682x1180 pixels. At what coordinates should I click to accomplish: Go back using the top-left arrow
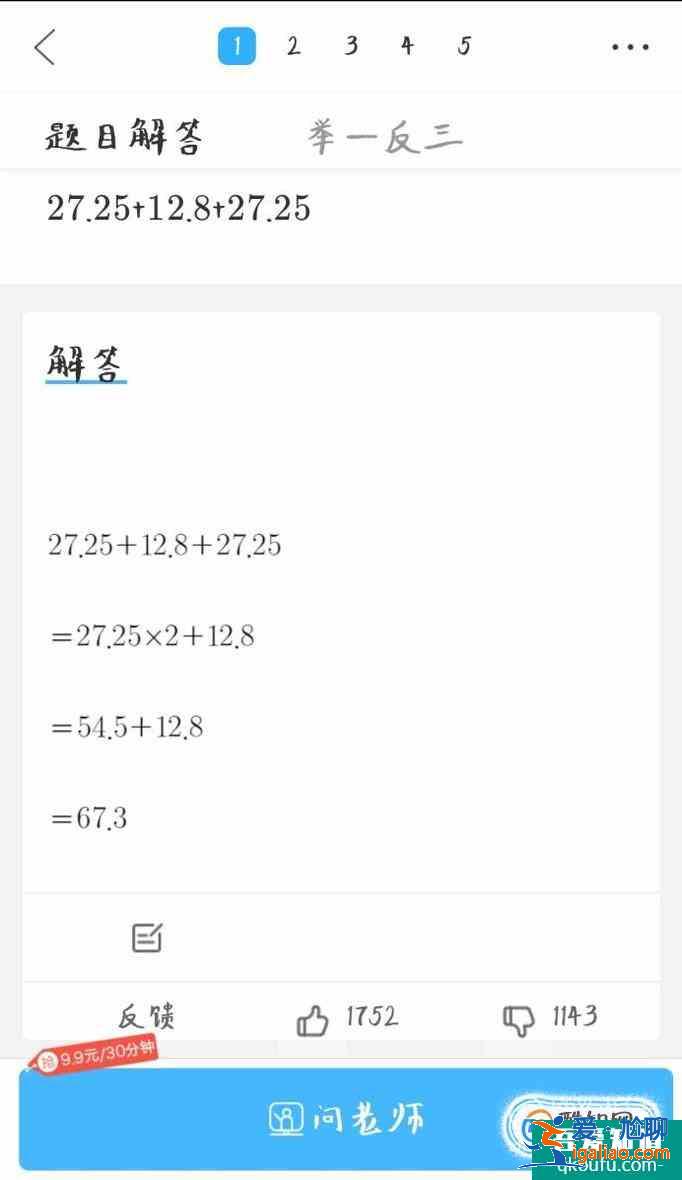click(45, 47)
